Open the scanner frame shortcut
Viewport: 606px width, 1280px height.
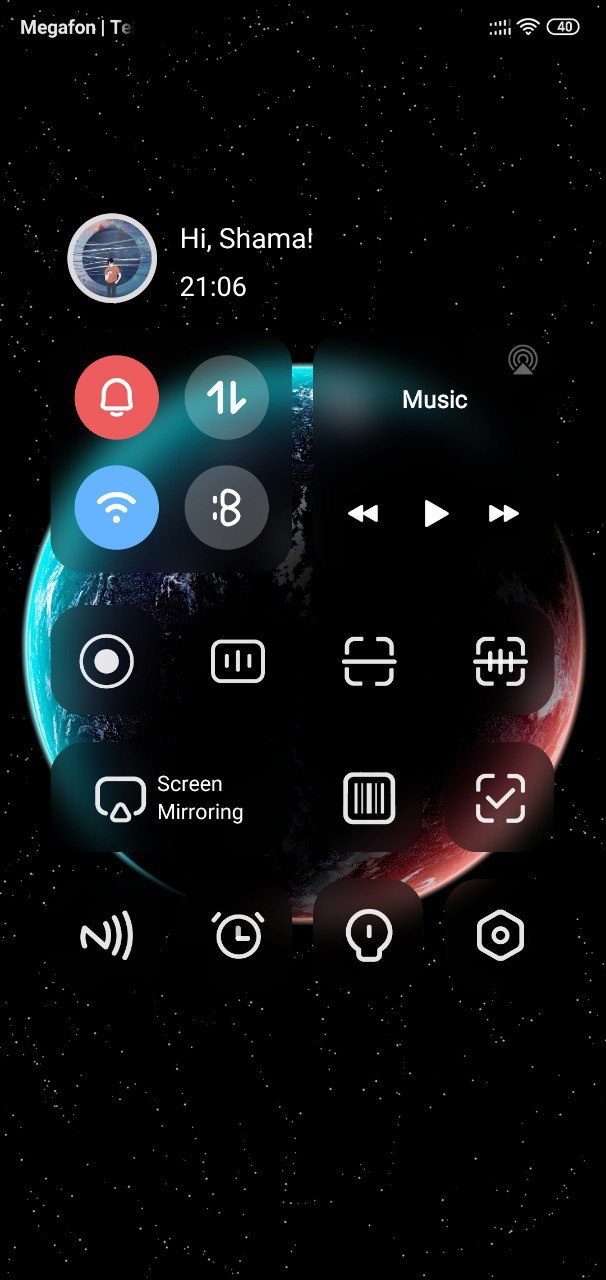coord(369,661)
